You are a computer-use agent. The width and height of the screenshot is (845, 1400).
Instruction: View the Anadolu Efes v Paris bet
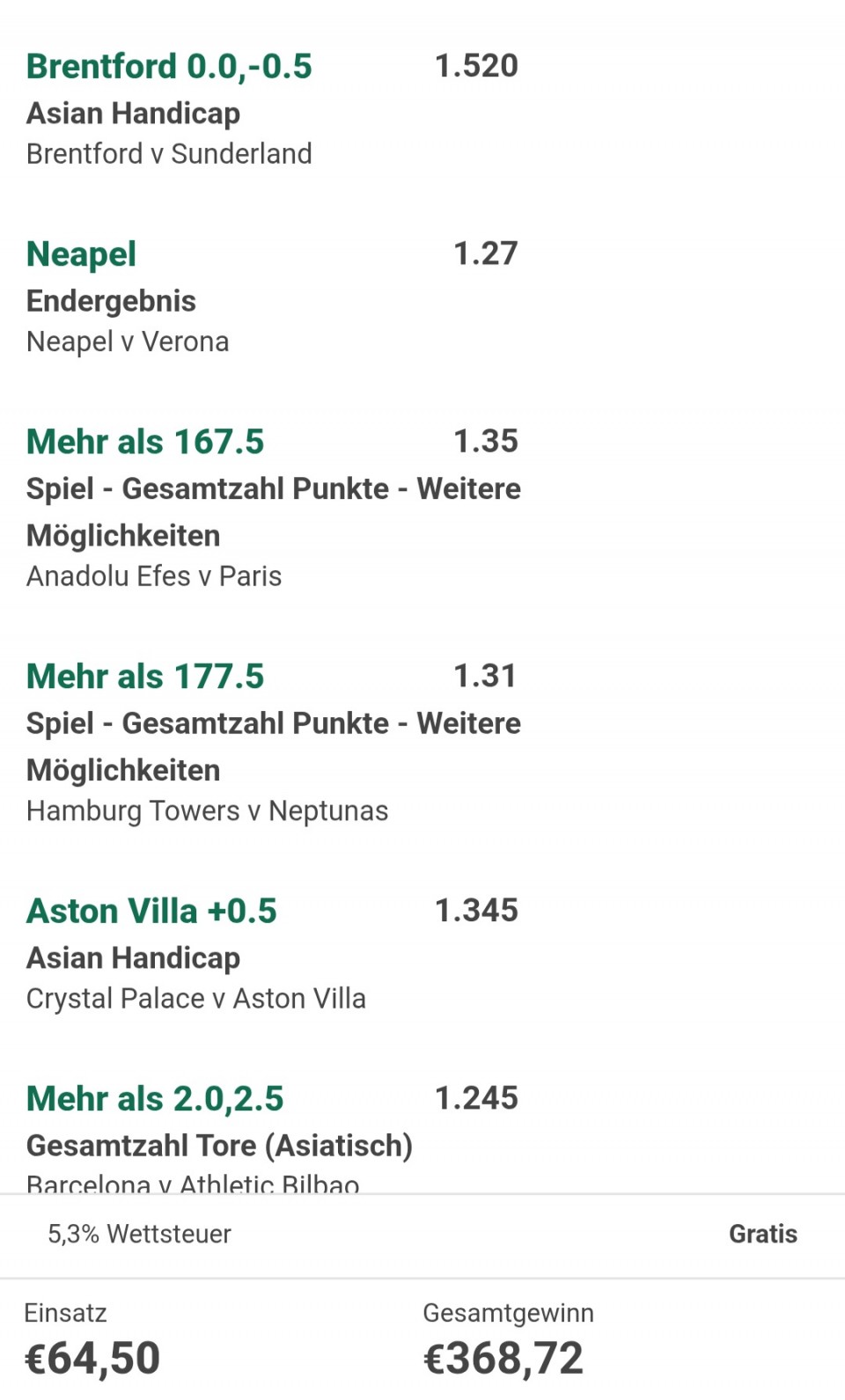coord(154,576)
